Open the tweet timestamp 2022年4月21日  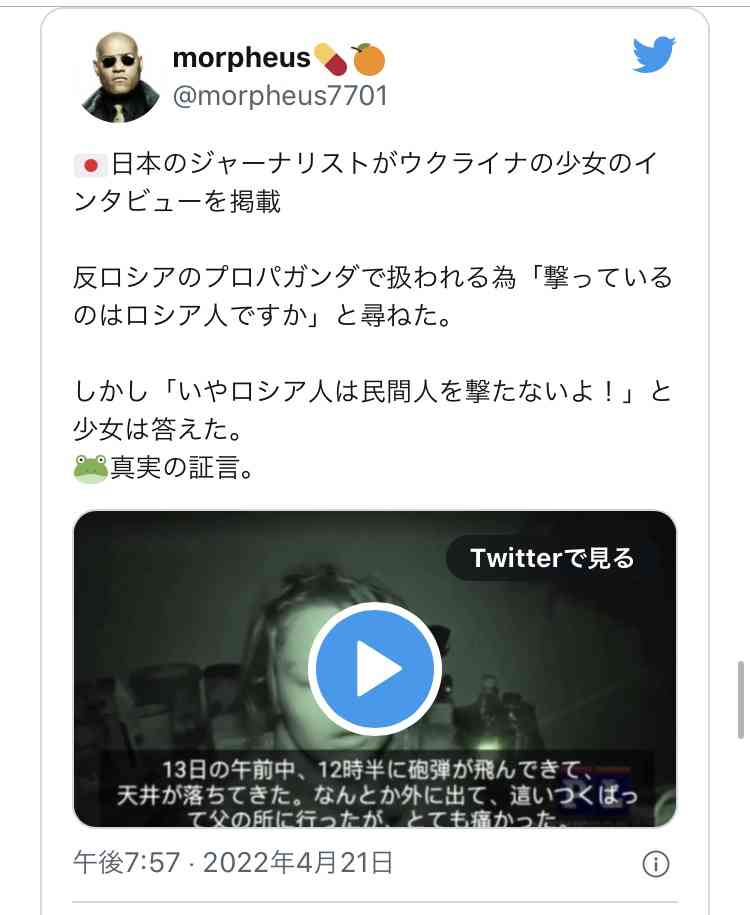pyautogui.click(x=233, y=861)
